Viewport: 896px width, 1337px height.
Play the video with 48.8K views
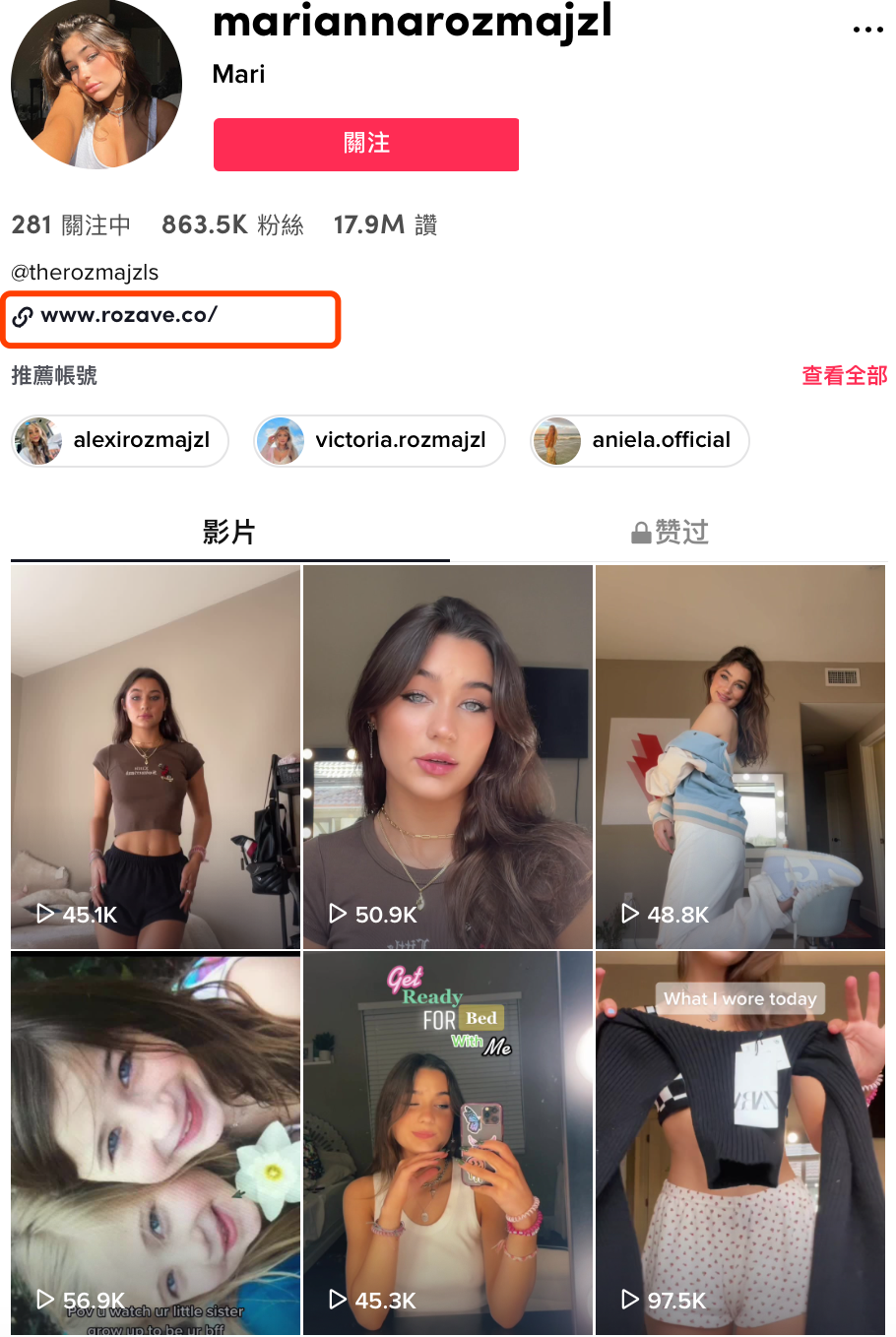click(740, 756)
